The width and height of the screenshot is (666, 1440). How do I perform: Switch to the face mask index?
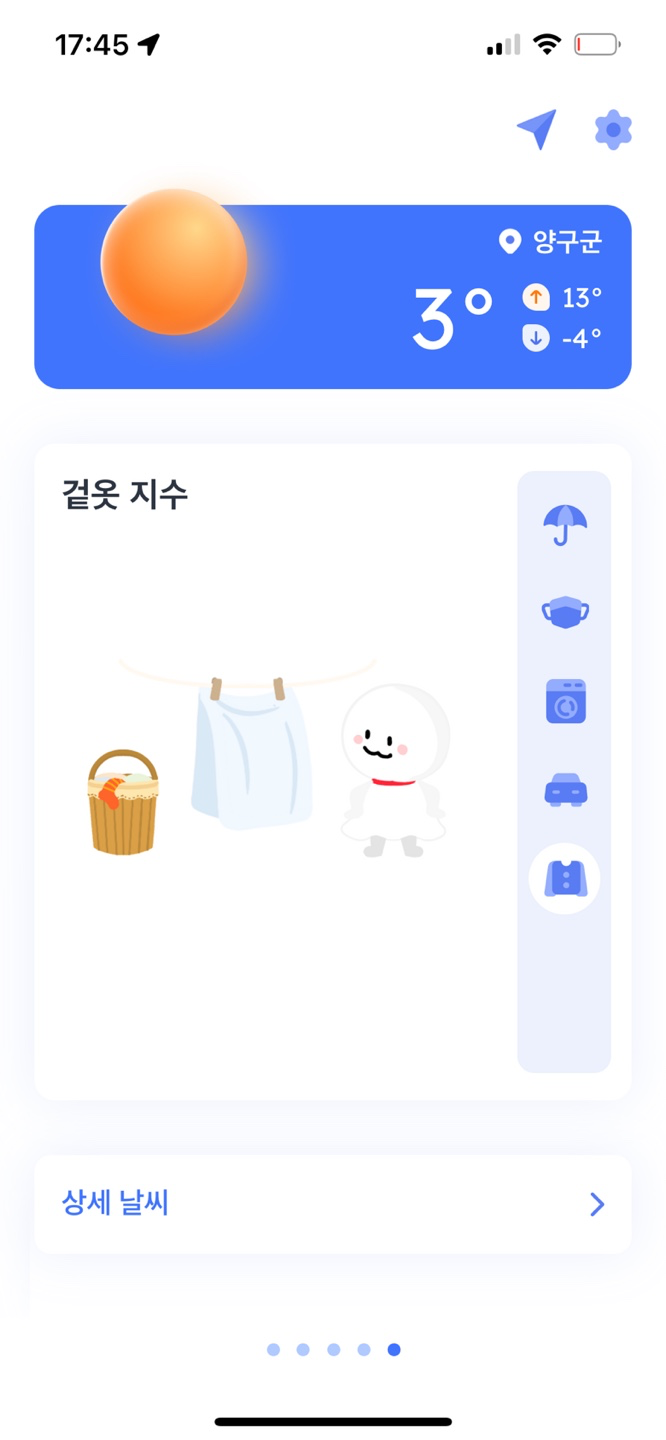(564, 612)
